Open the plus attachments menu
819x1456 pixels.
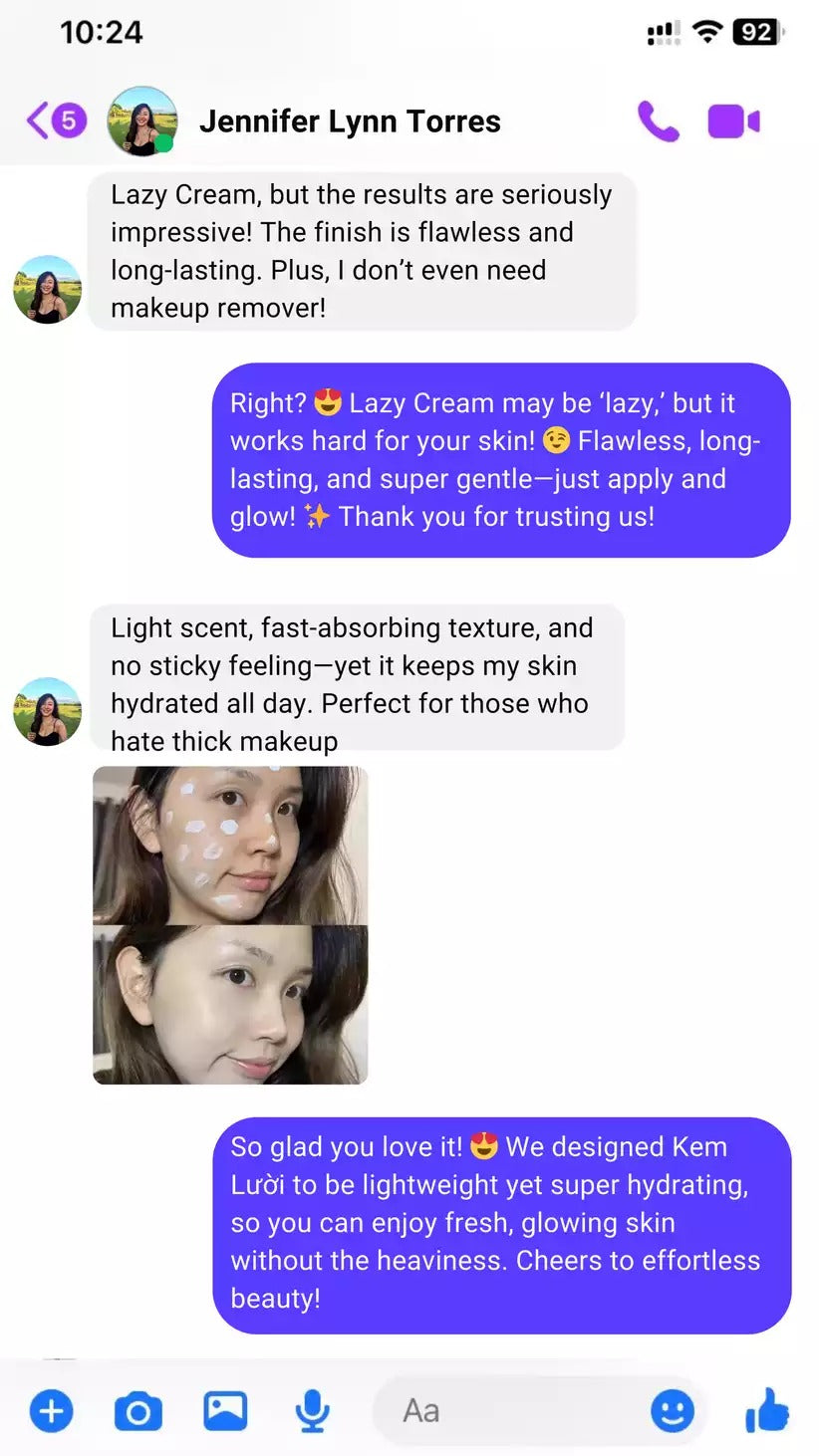pos(51,1411)
